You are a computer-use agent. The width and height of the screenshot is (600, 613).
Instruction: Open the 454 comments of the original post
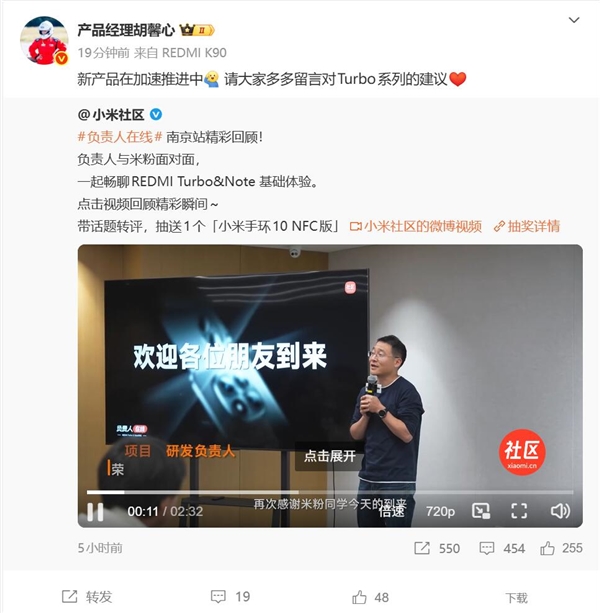pyautogui.click(x=502, y=548)
